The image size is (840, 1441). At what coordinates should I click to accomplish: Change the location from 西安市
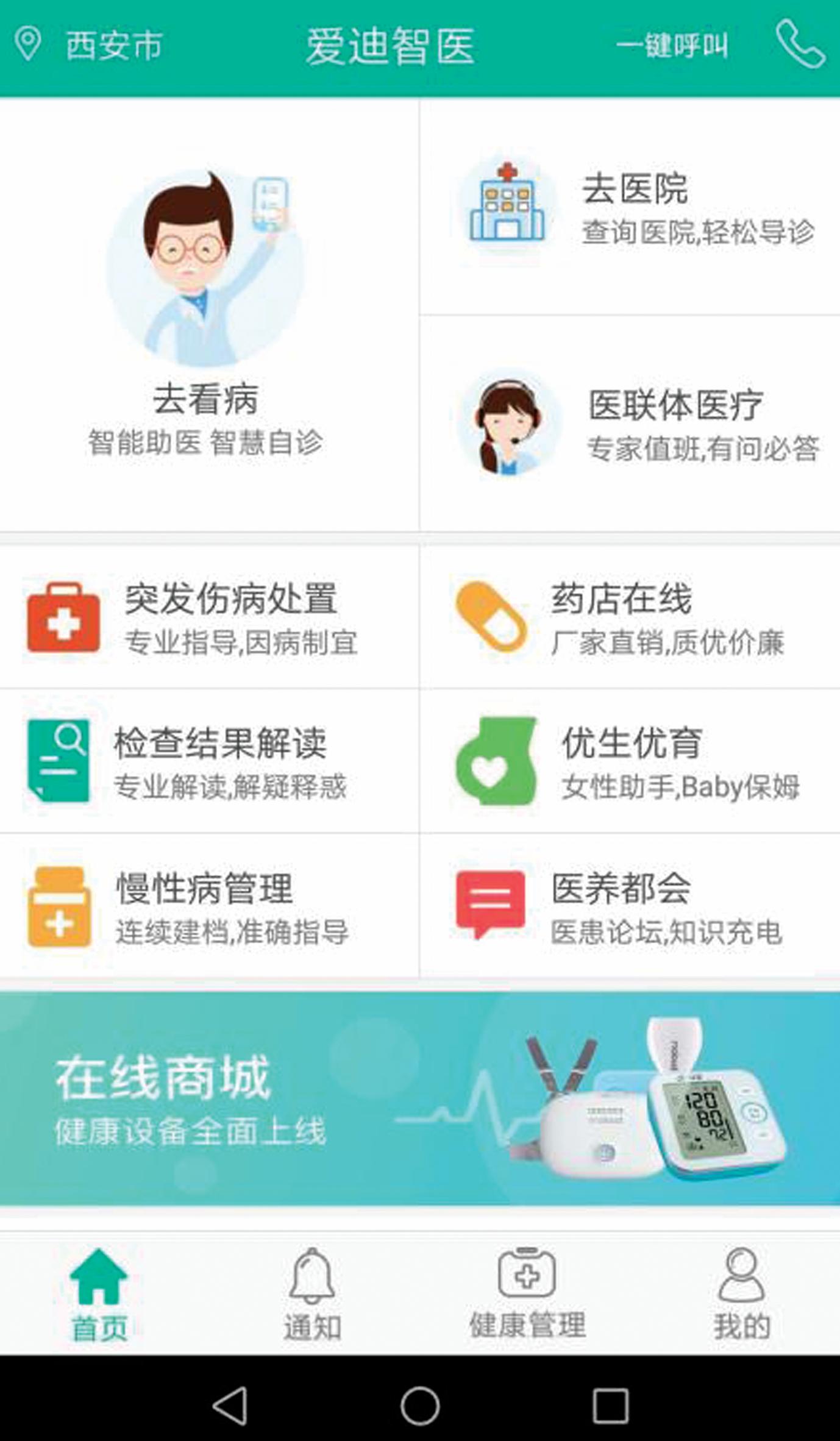tap(89, 45)
